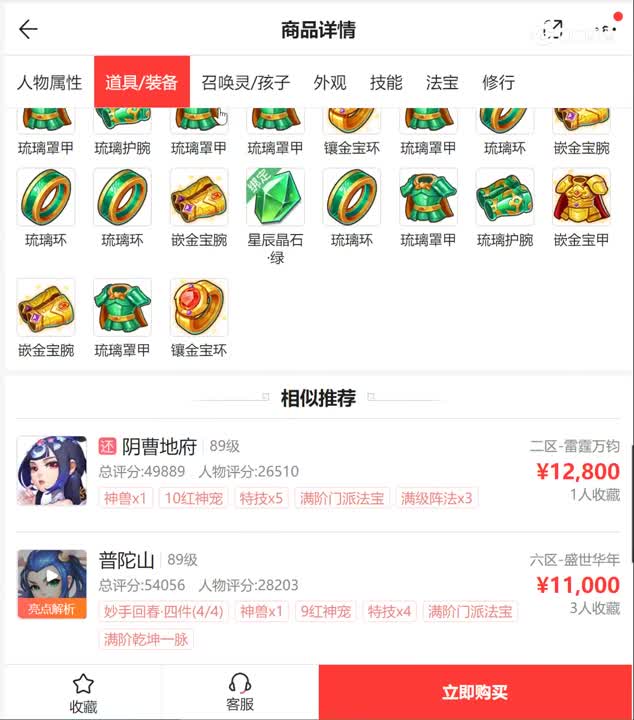
Task: Switch to the 人物属性 tab
Action: pyautogui.click(x=49, y=83)
